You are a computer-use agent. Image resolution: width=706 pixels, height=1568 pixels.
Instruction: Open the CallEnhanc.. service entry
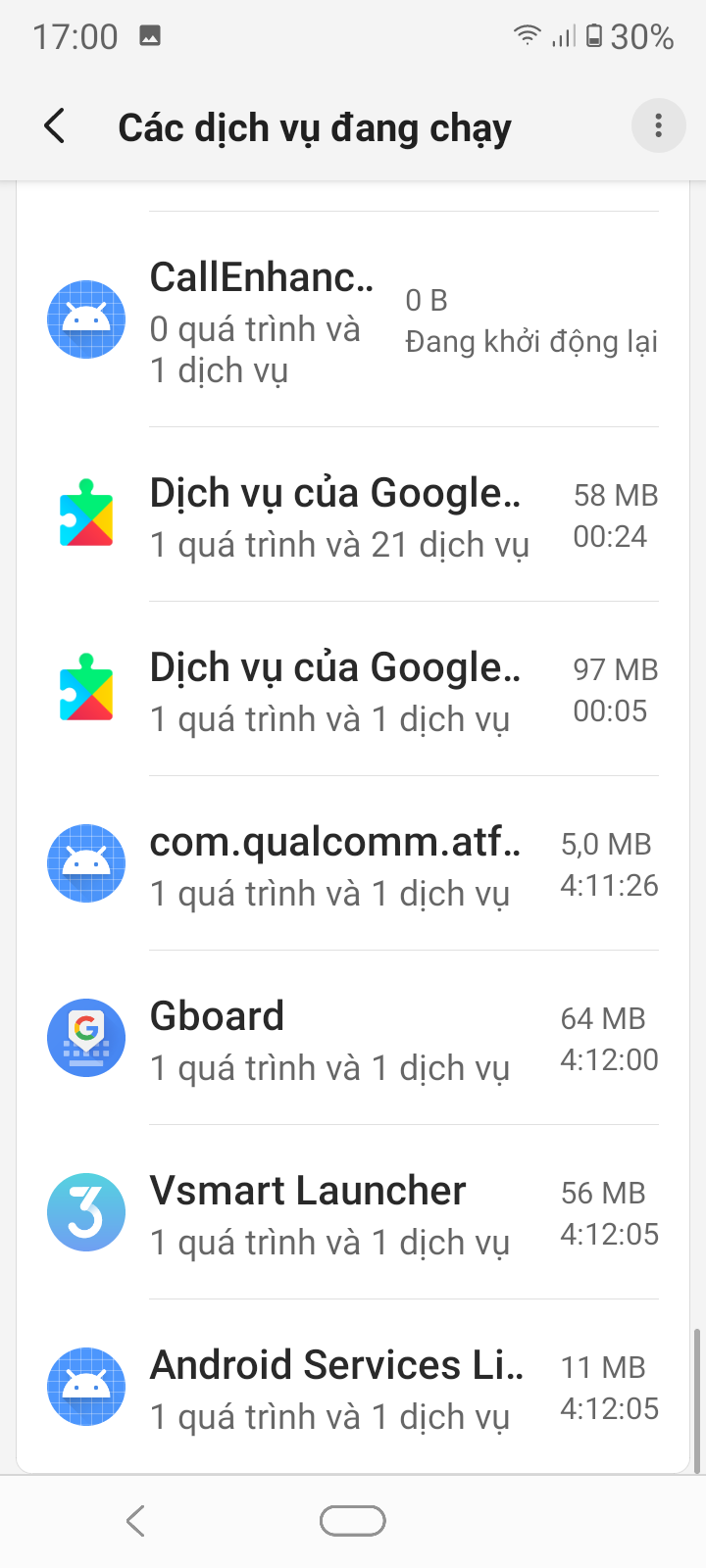353,320
